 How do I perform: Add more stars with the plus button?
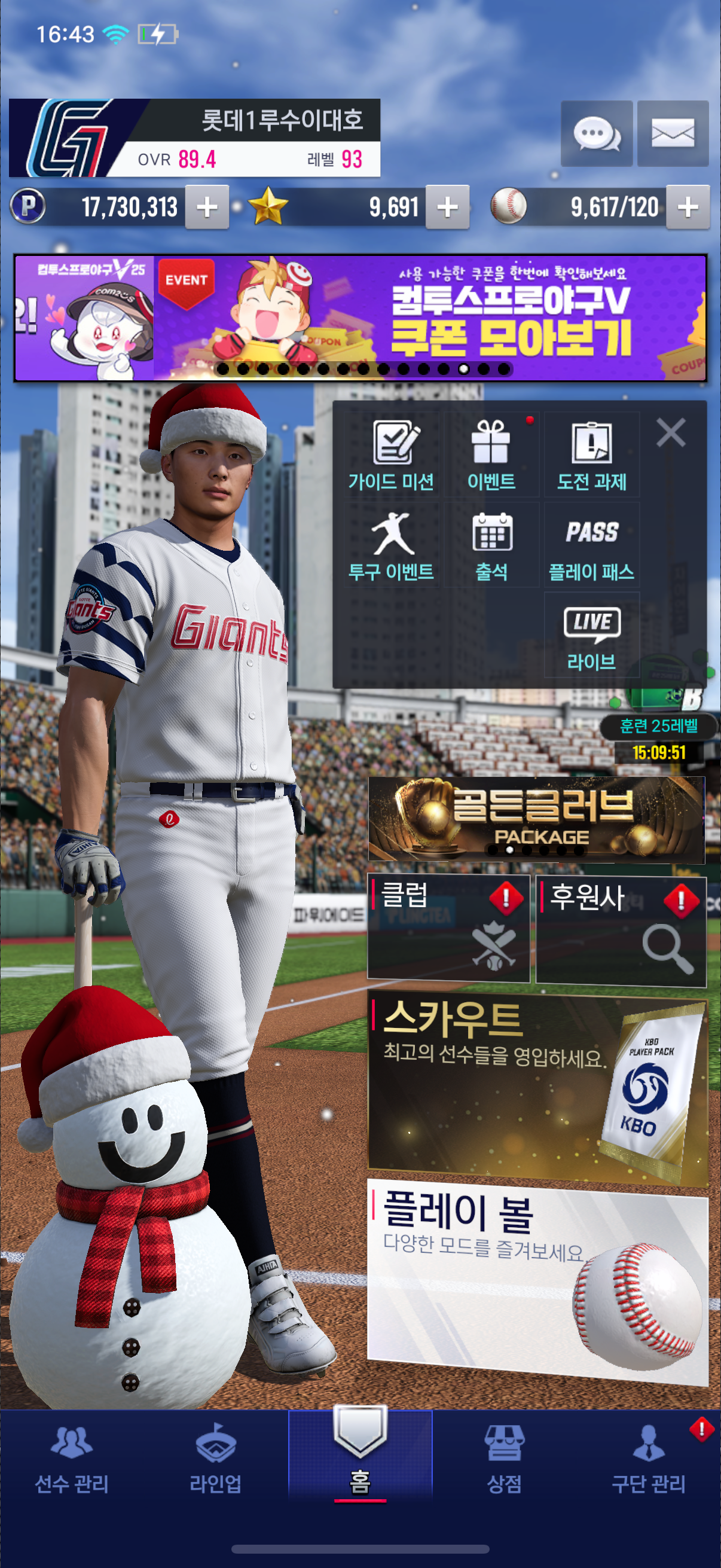click(447, 208)
